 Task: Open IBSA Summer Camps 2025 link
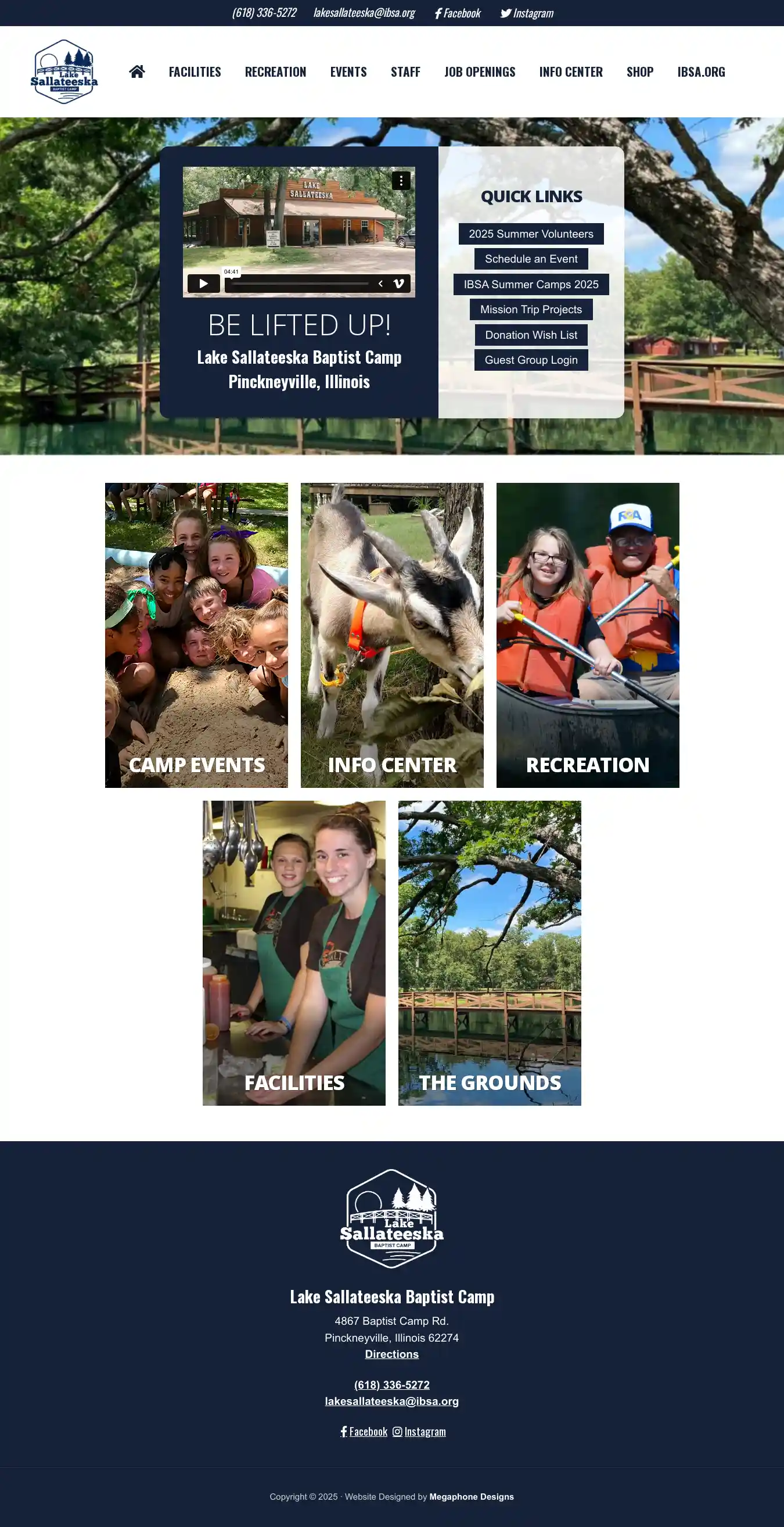point(530,285)
